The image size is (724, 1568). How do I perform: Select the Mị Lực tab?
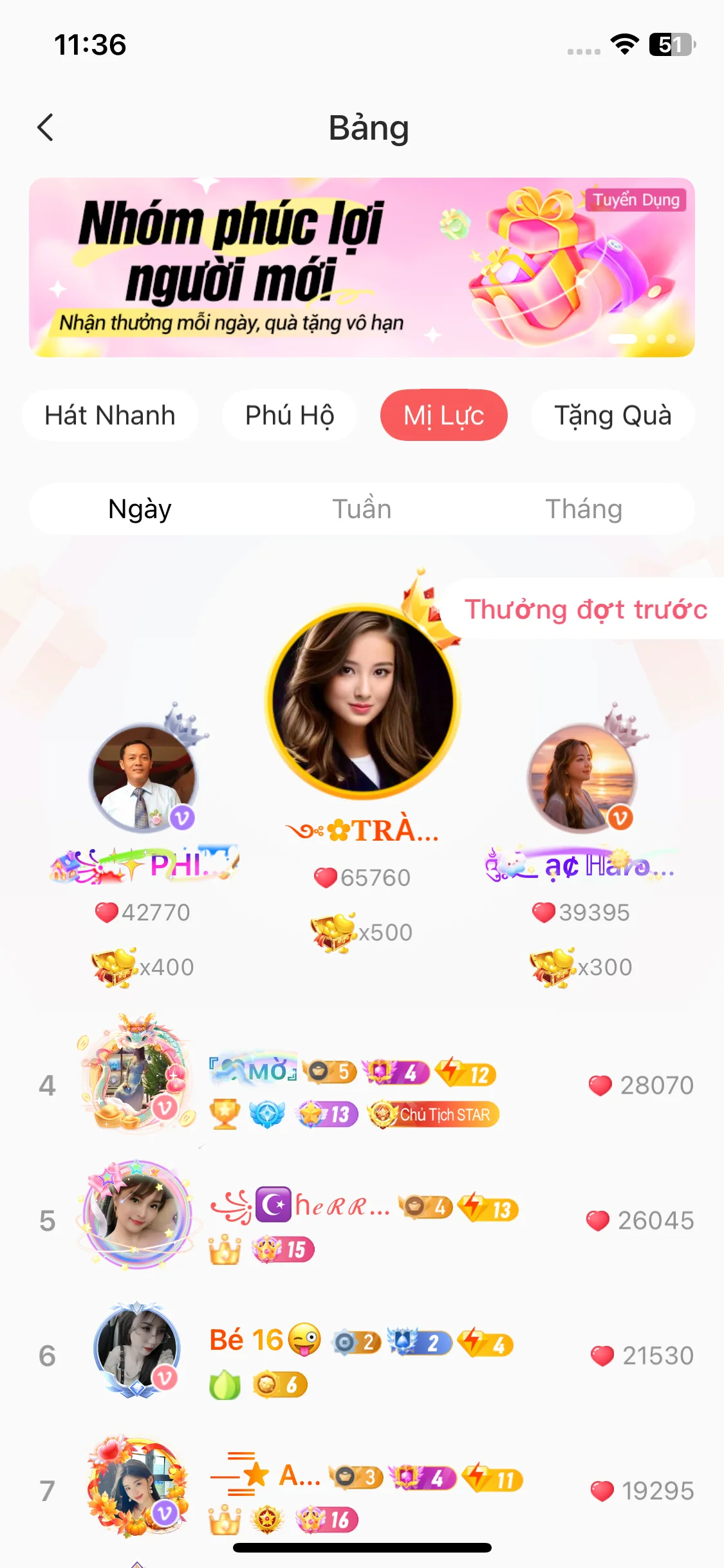[443, 415]
